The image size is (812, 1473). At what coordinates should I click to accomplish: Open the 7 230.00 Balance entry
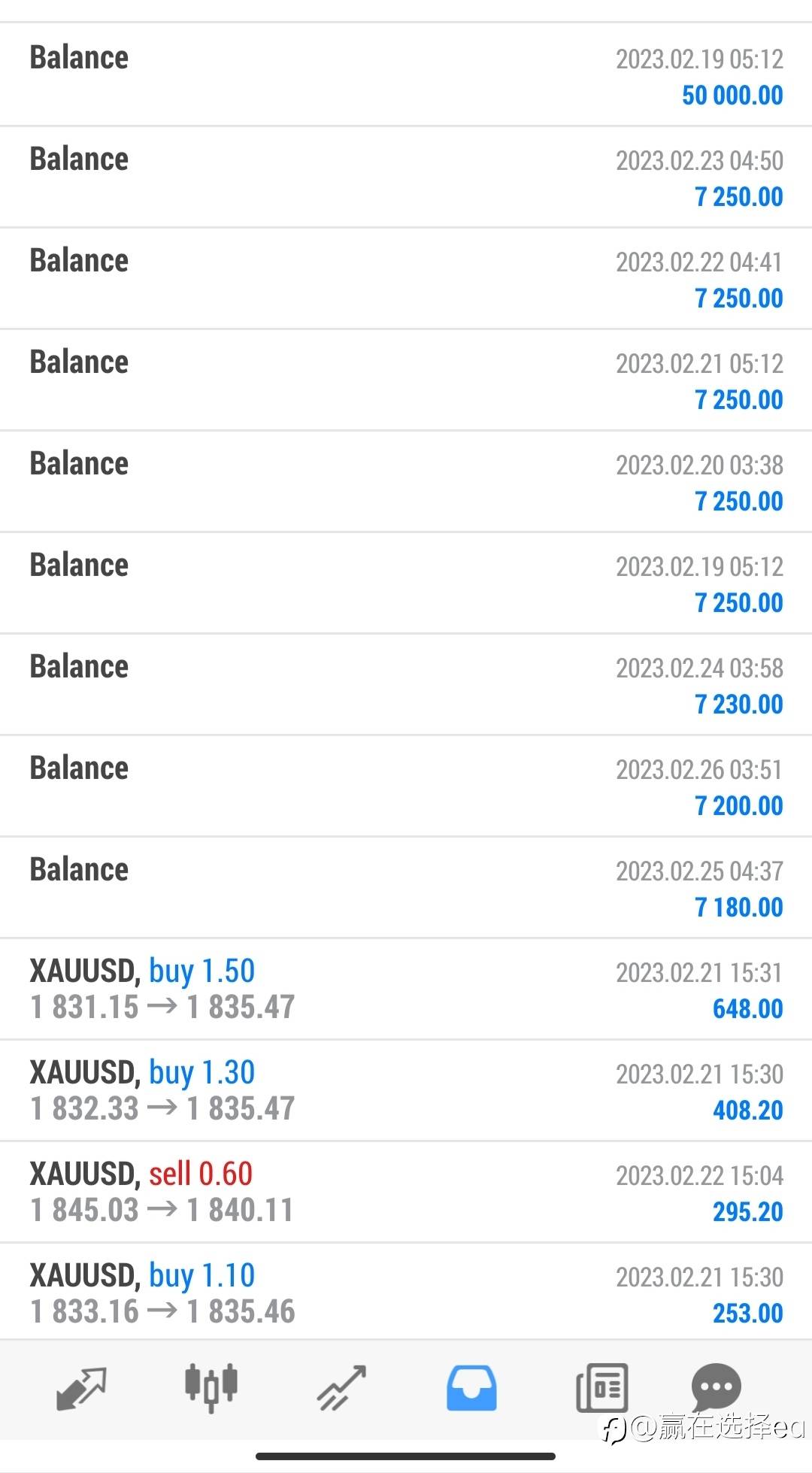pyautogui.click(x=406, y=685)
